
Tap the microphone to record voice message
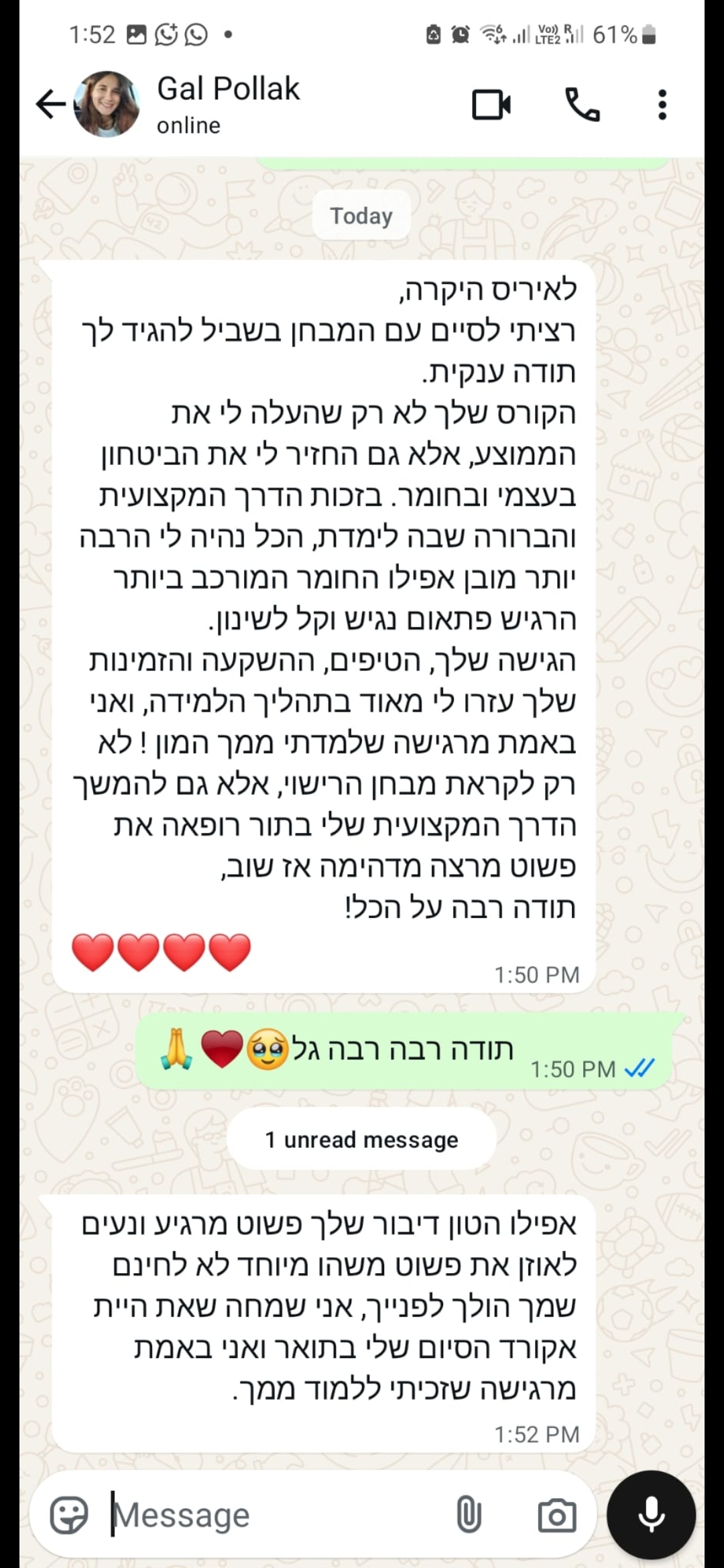pyautogui.click(x=651, y=1516)
